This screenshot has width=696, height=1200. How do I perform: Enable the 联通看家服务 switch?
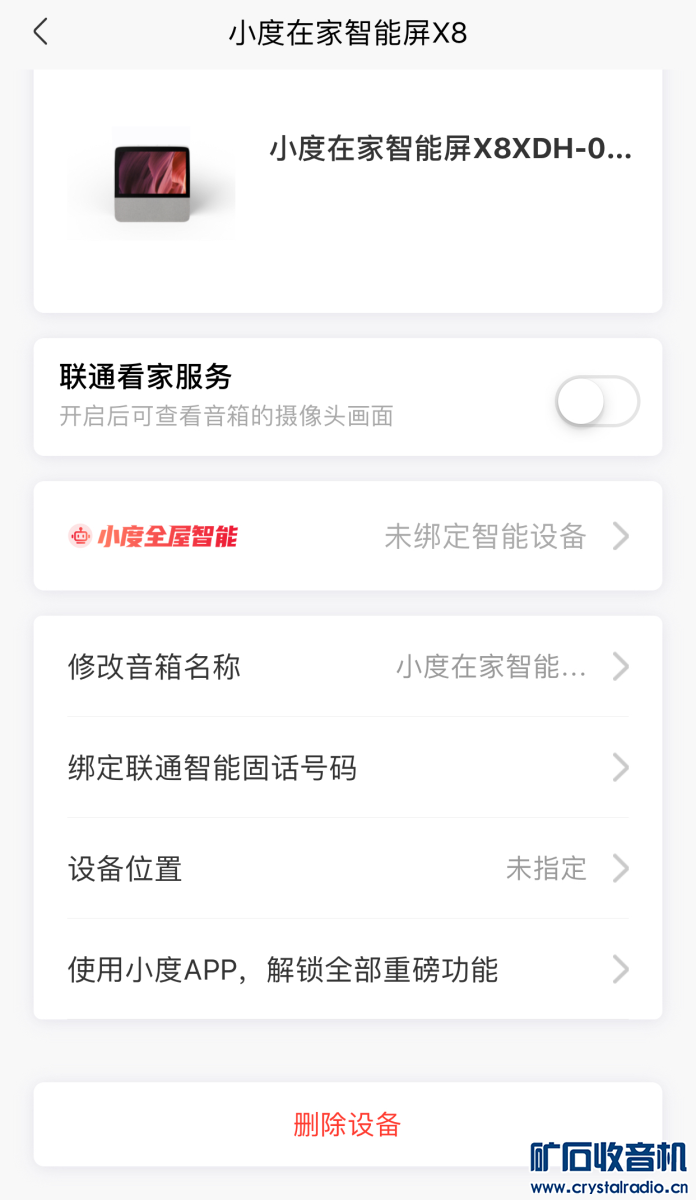pyautogui.click(x=597, y=402)
